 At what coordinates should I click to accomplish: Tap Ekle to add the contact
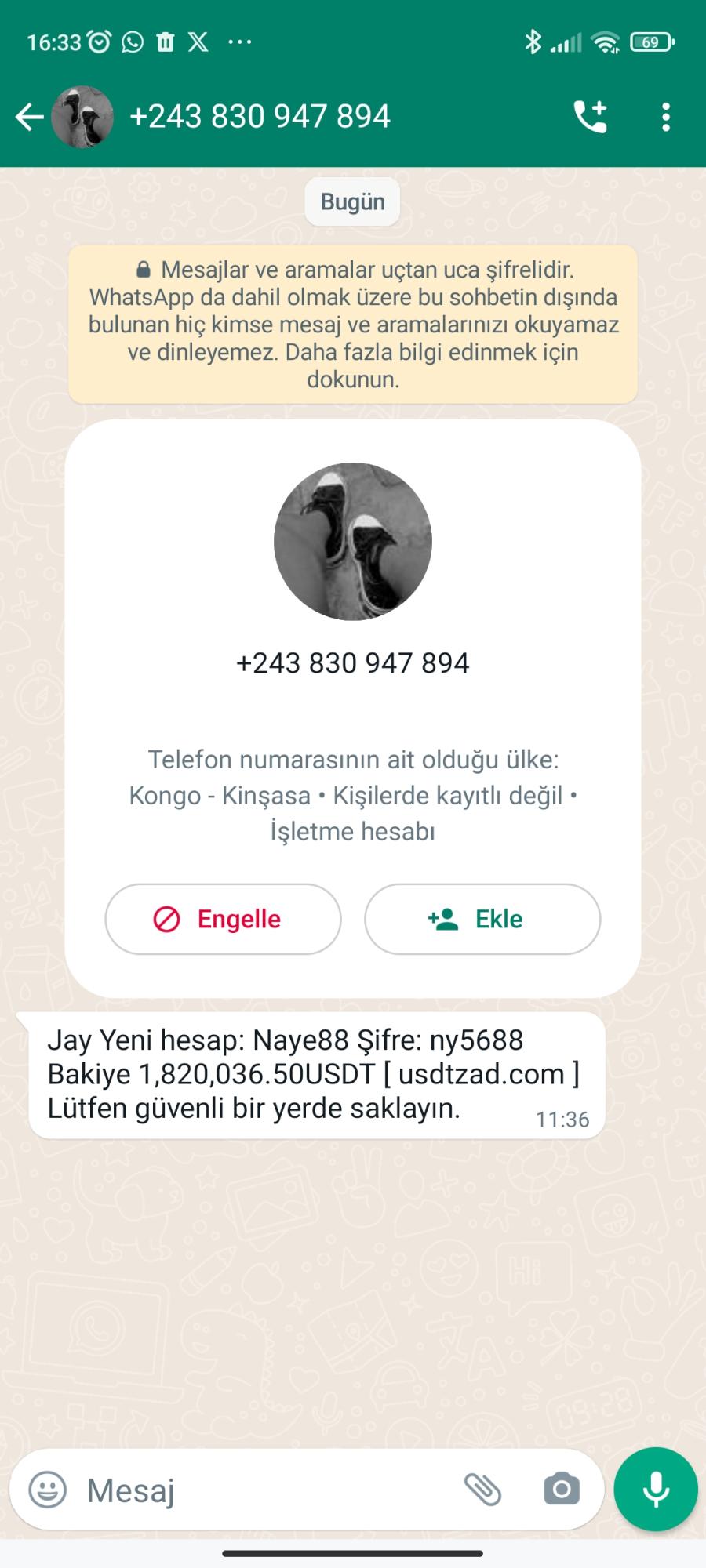[x=481, y=919]
